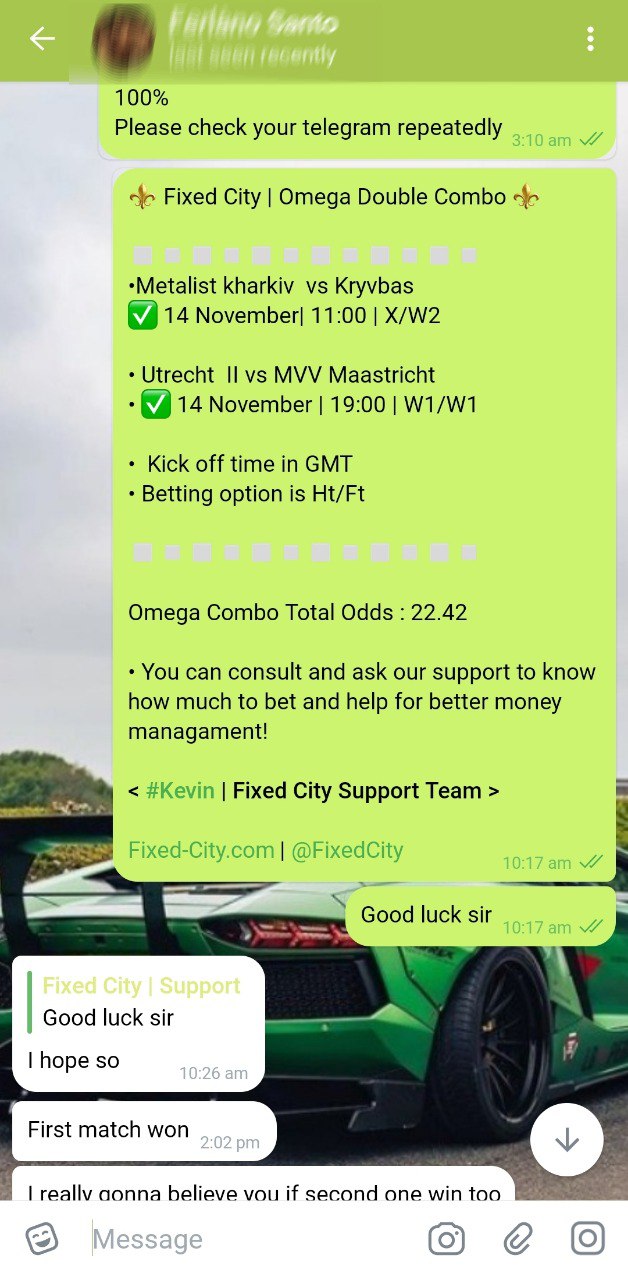Attach a file with the paperclip
This screenshot has height=1280, width=628.
pyautogui.click(x=517, y=1240)
